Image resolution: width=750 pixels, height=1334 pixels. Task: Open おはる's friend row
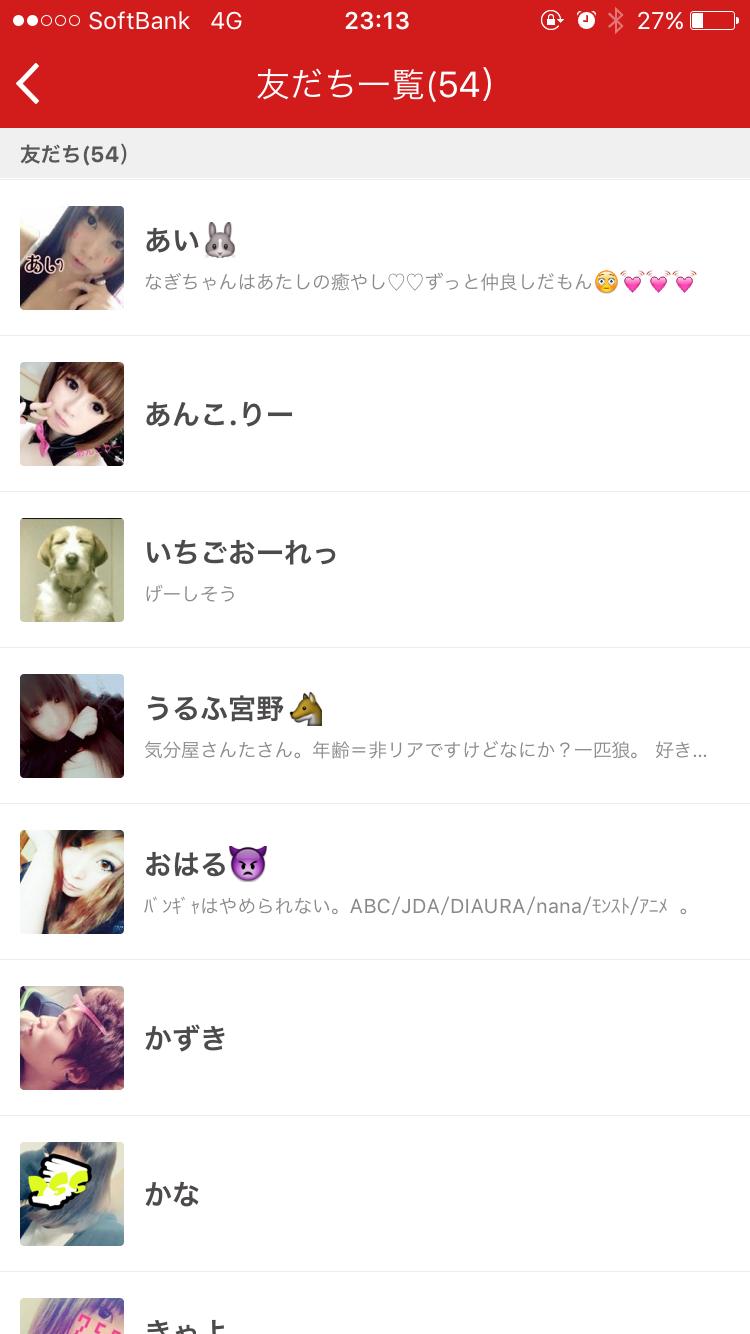click(375, 882)
